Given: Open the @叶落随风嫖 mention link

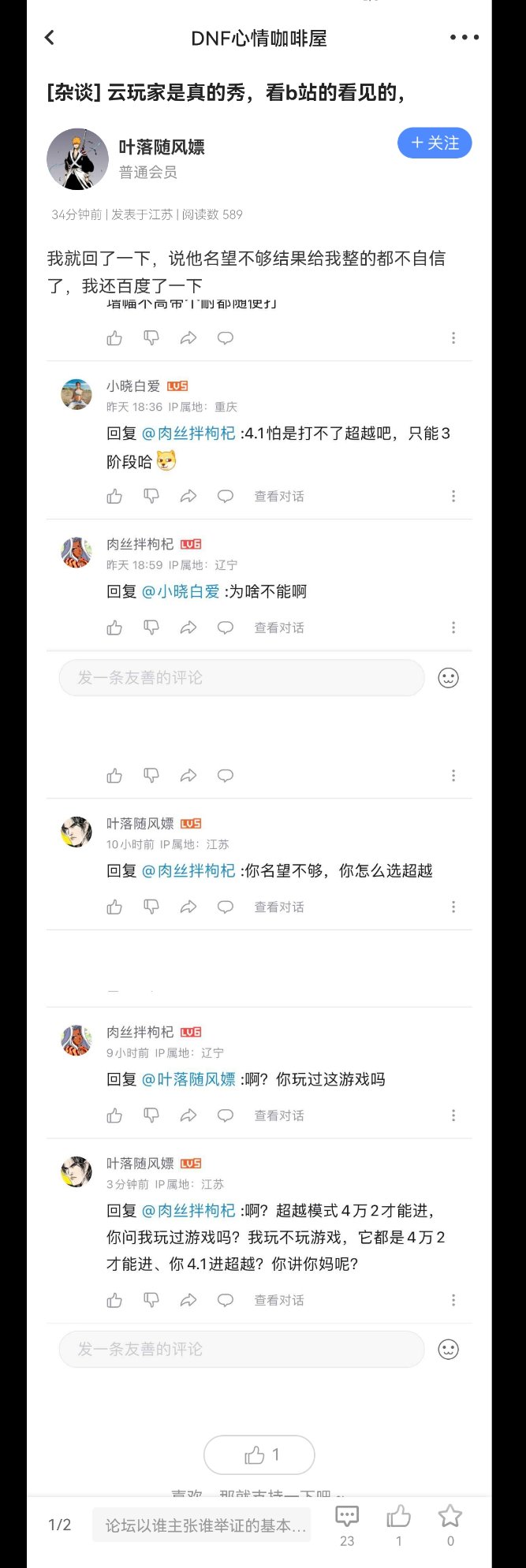Looking at the screenshot, I should (188, 1079).
